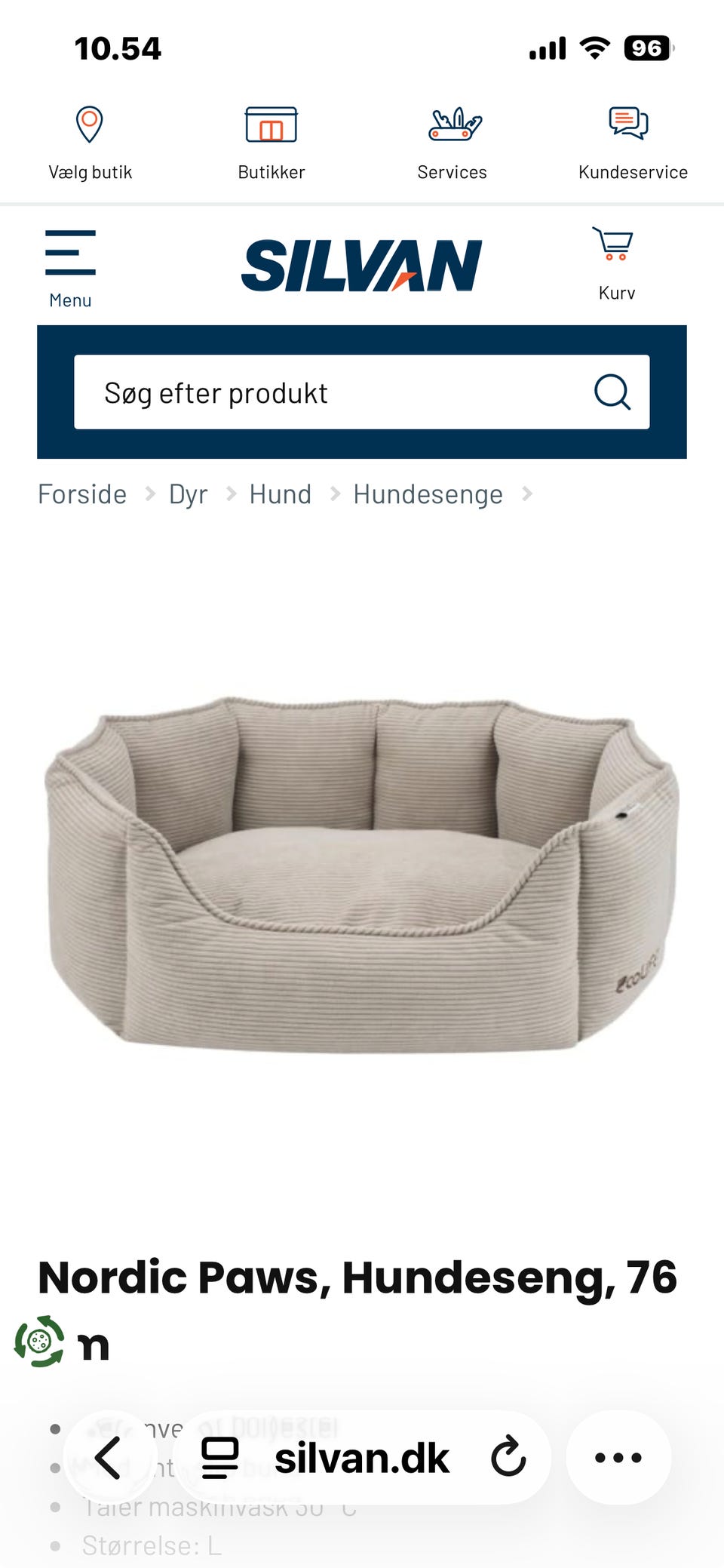Tap the silvan.dk address bar

(x=361, y=1458)
